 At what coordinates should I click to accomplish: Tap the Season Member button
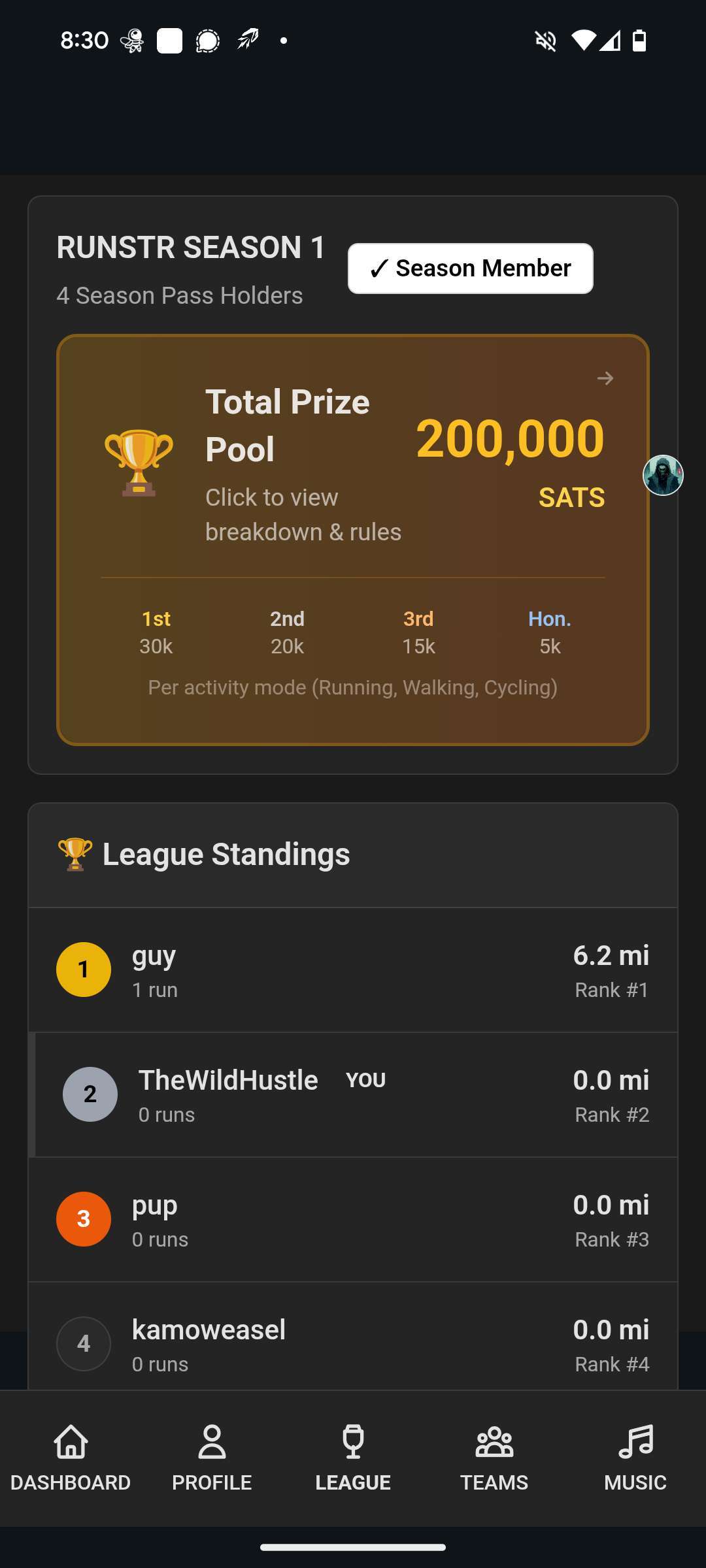point(470,269)
